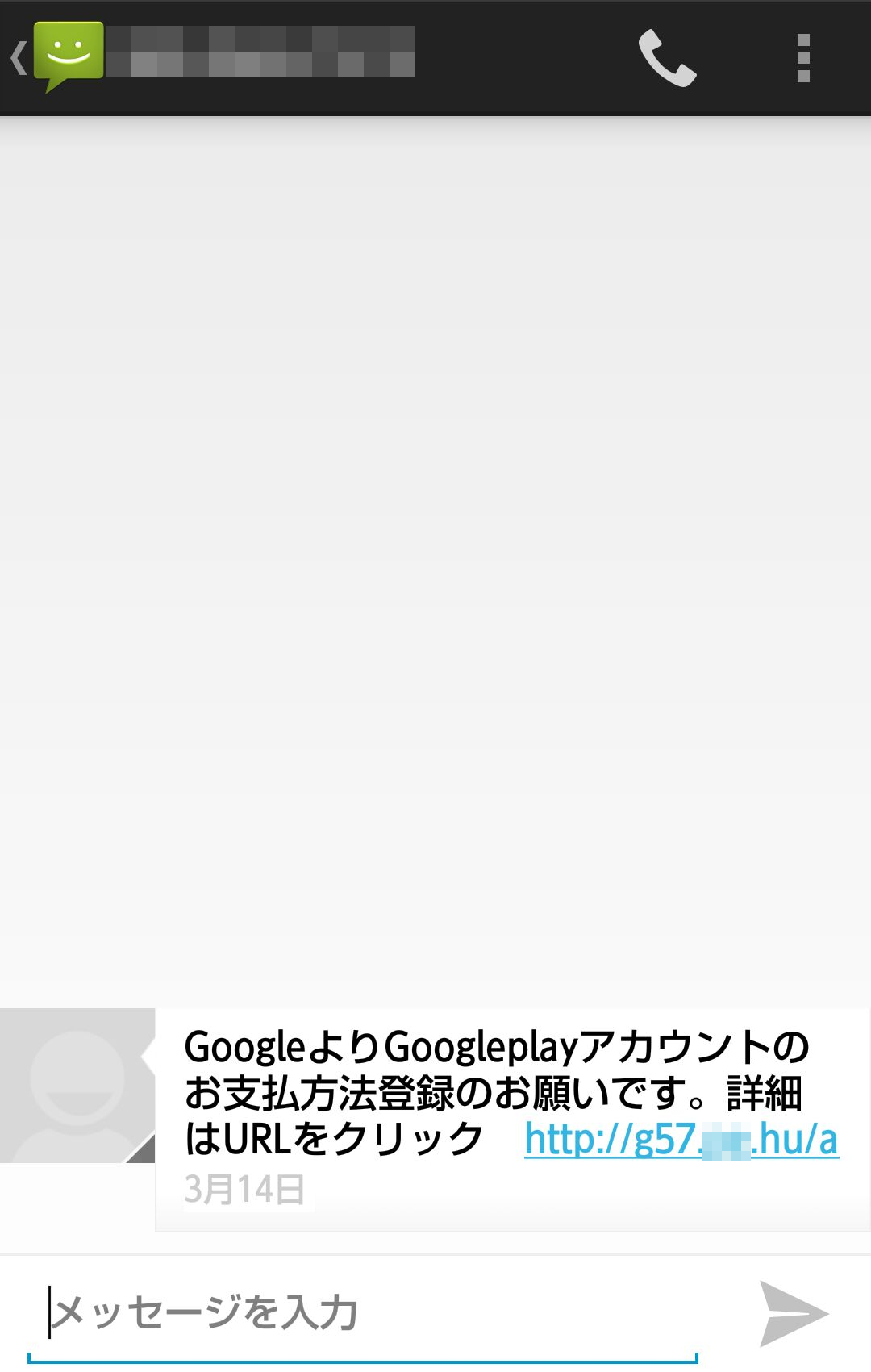The image size is (871, 1372).
Task: Tap the underline below the compose field
Action: pyautogui.click(x=371, y=1362)
